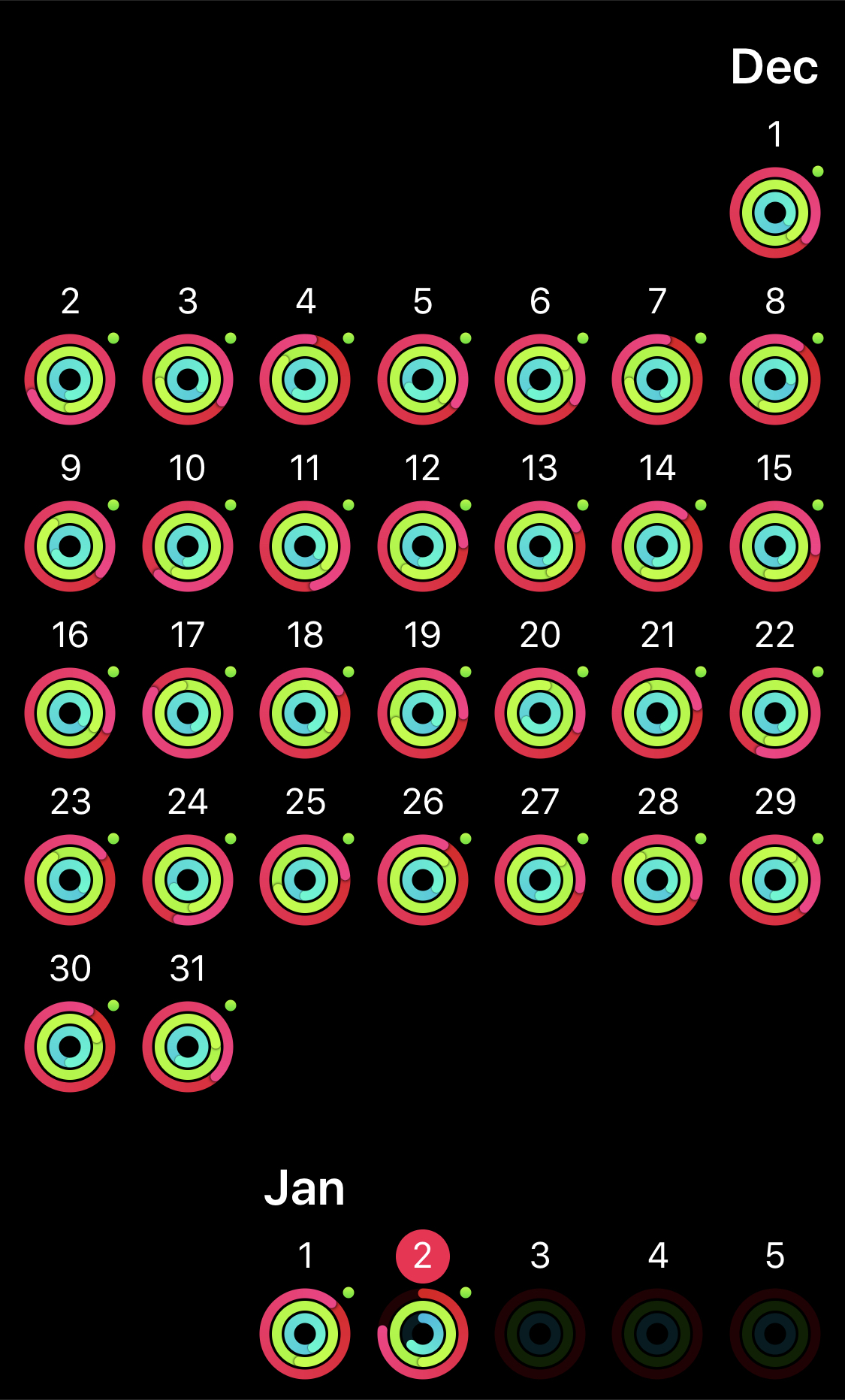The width and height of the screenshot is (845, 1400).
Task: Open December 25 activity summary
Action: [x=305, y=880]
